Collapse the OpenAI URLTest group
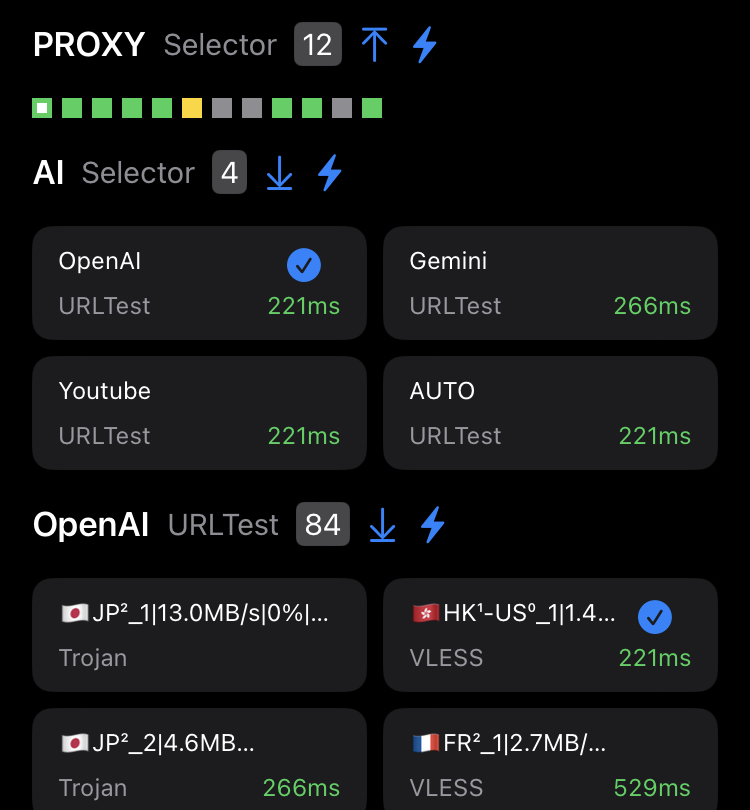 [382, 525]
